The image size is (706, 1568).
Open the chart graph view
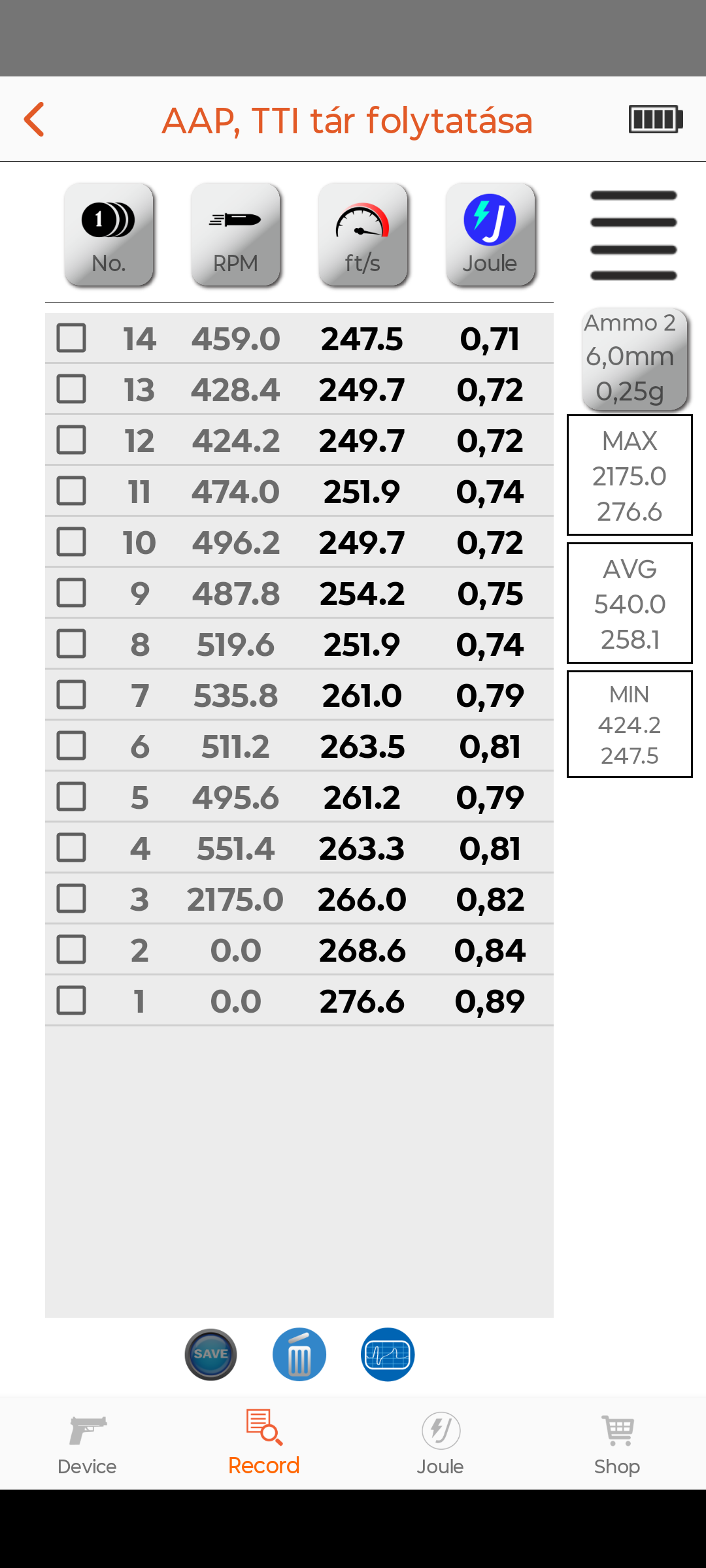tap(388, 1354)
